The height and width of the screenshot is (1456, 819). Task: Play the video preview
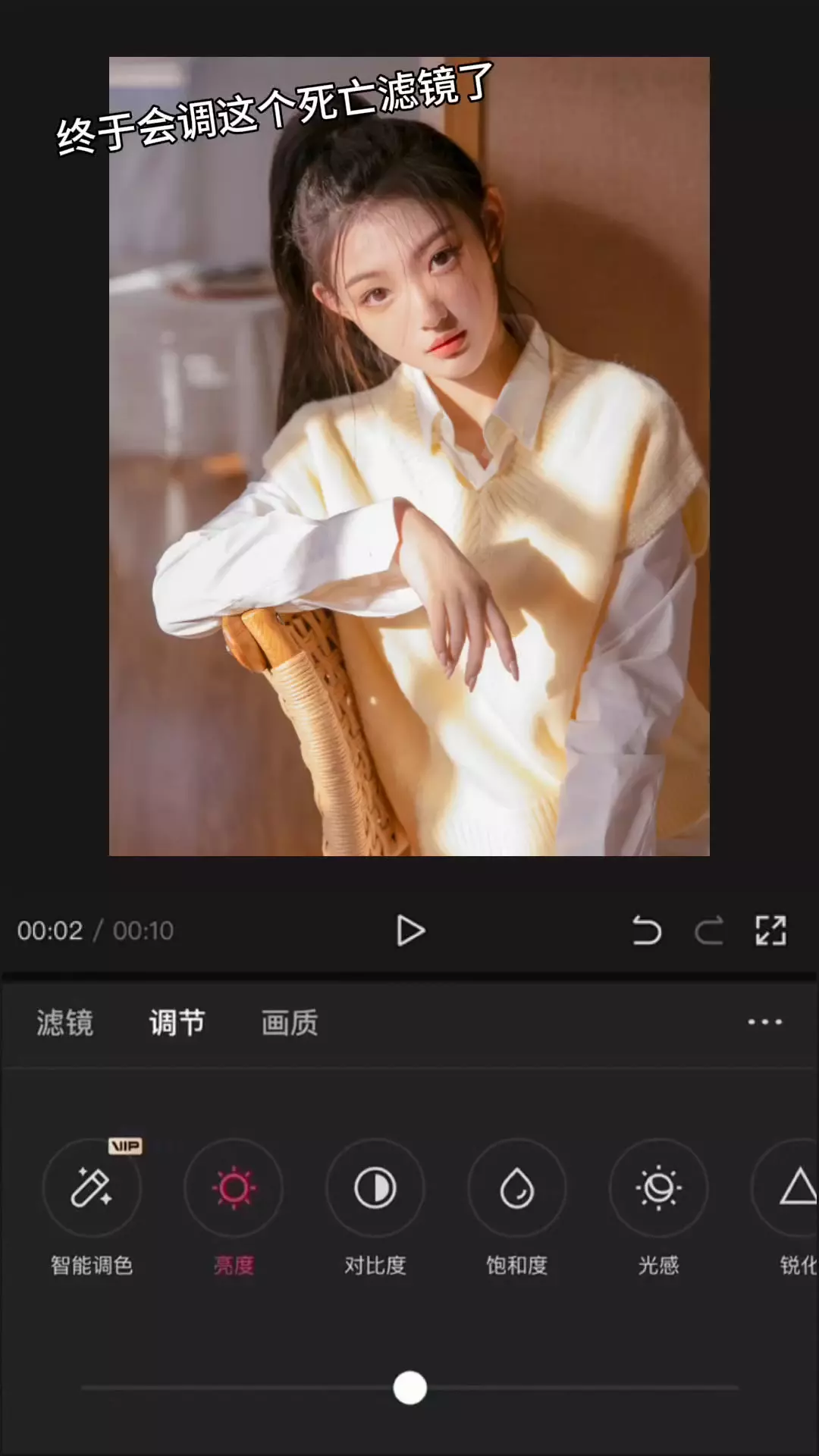pos(410,930)
